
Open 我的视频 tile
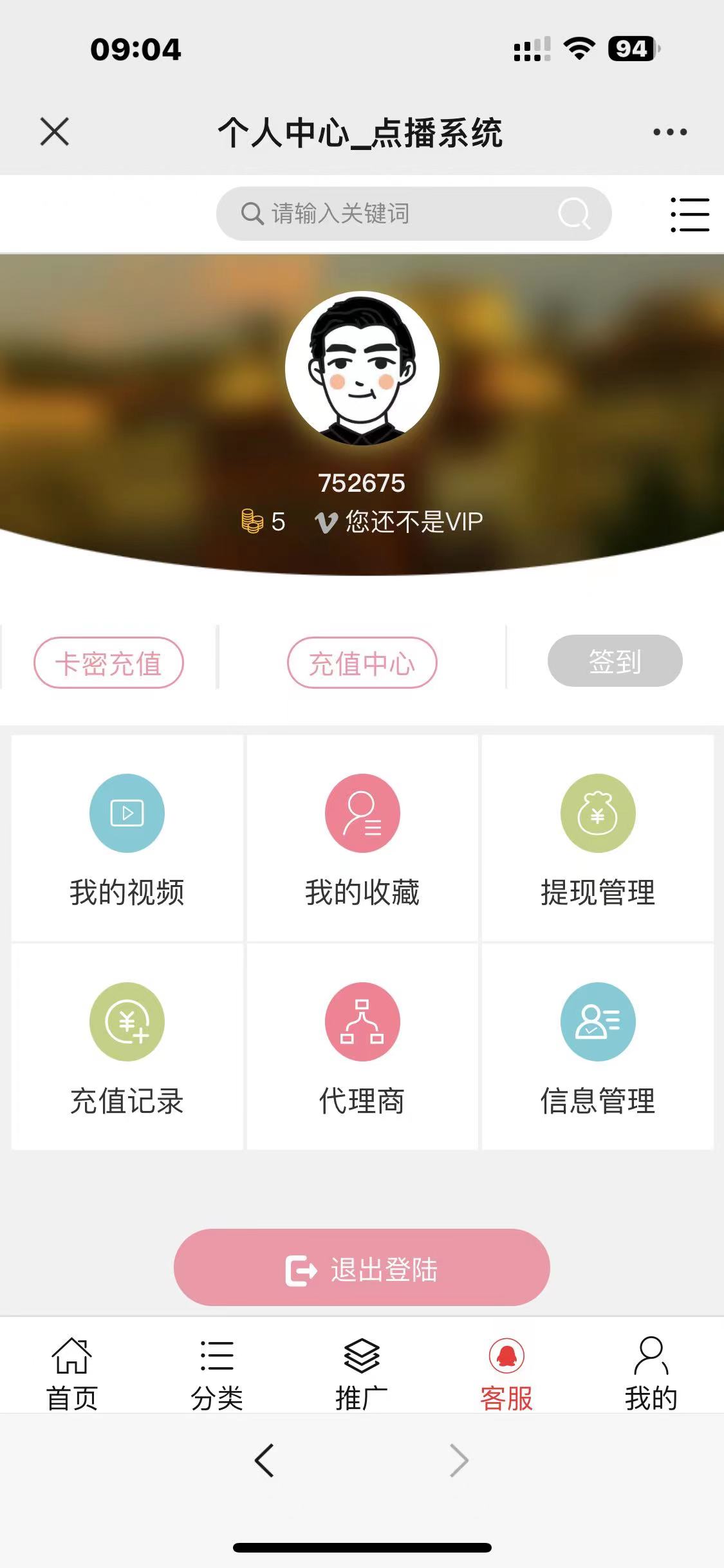(x=127, y=838)
